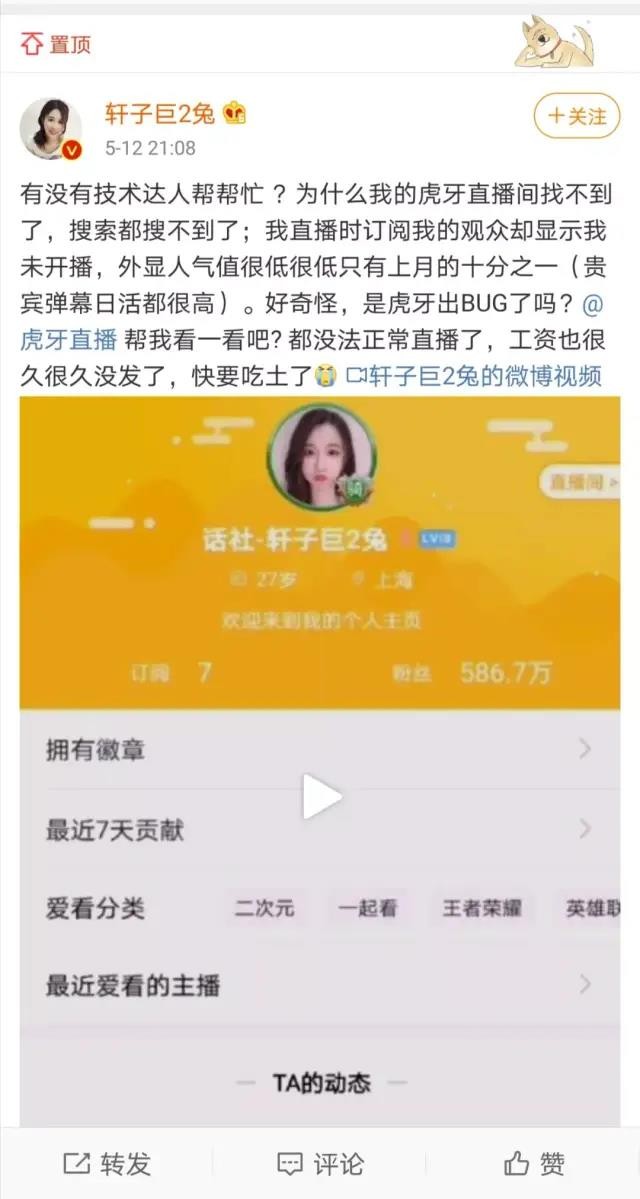Open the @虎牙直播 mention link

click(66, 338)
